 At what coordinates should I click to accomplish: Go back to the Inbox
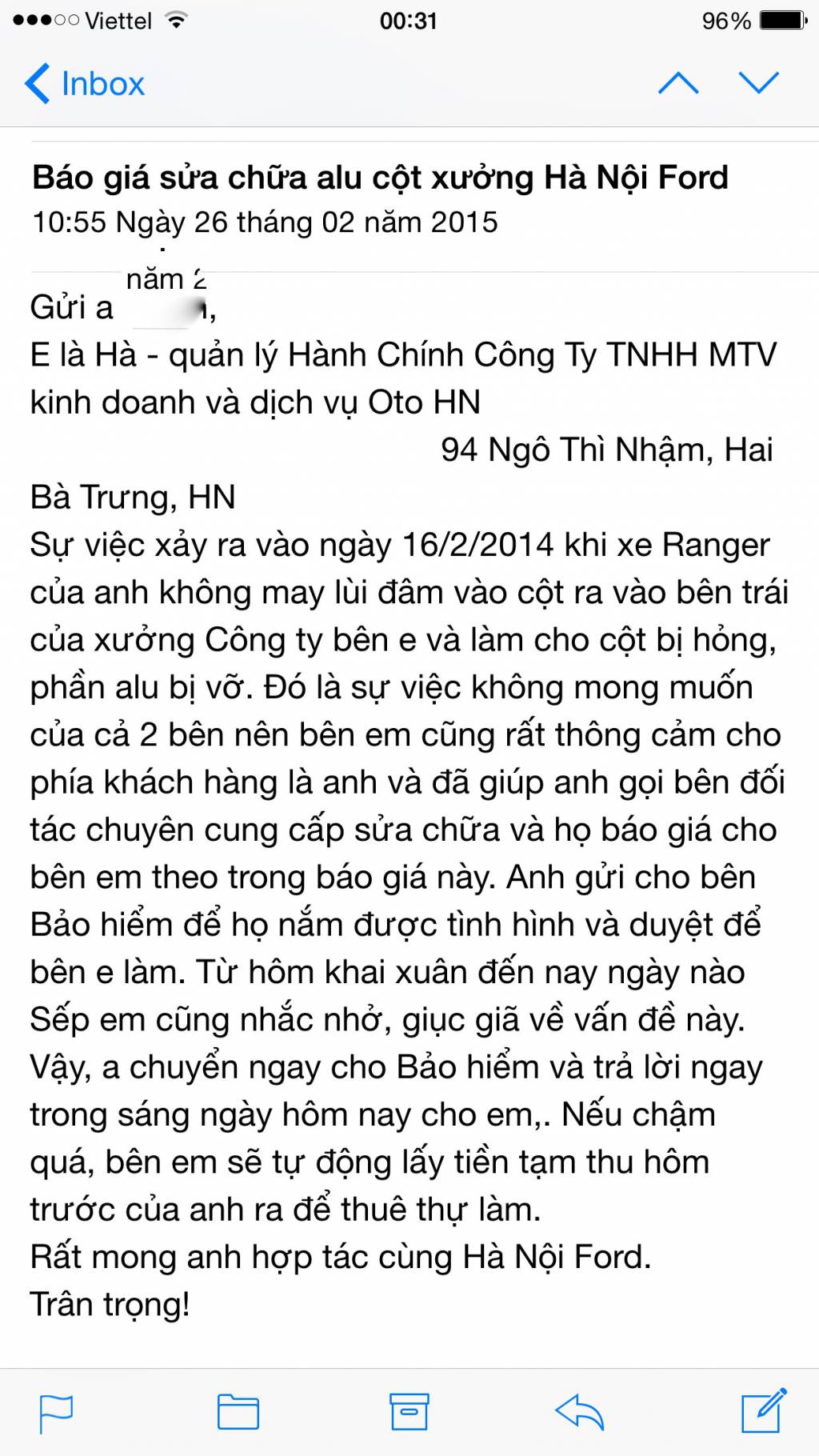tap(85, 83)
